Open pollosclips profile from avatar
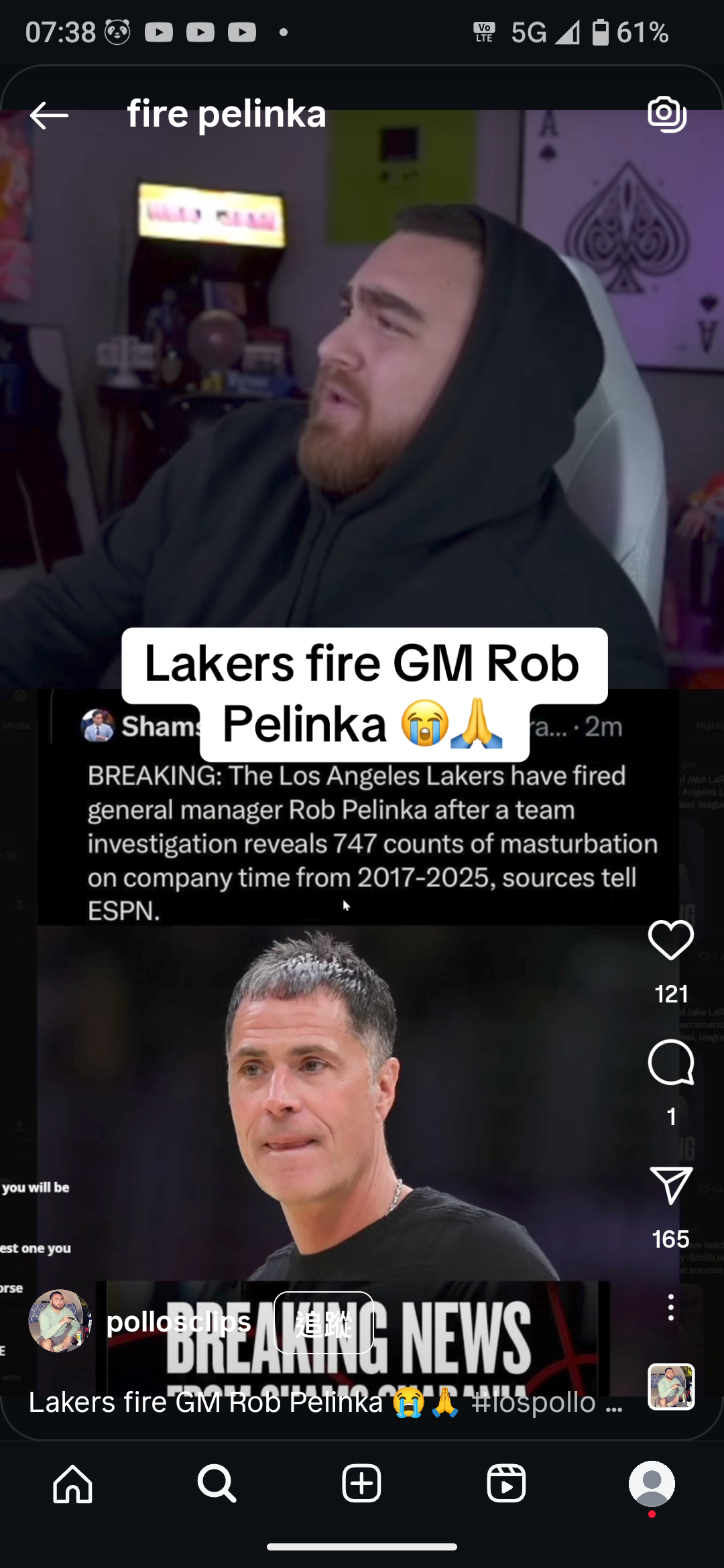This screenshot has height=1568, width=724. point(60,1321)
